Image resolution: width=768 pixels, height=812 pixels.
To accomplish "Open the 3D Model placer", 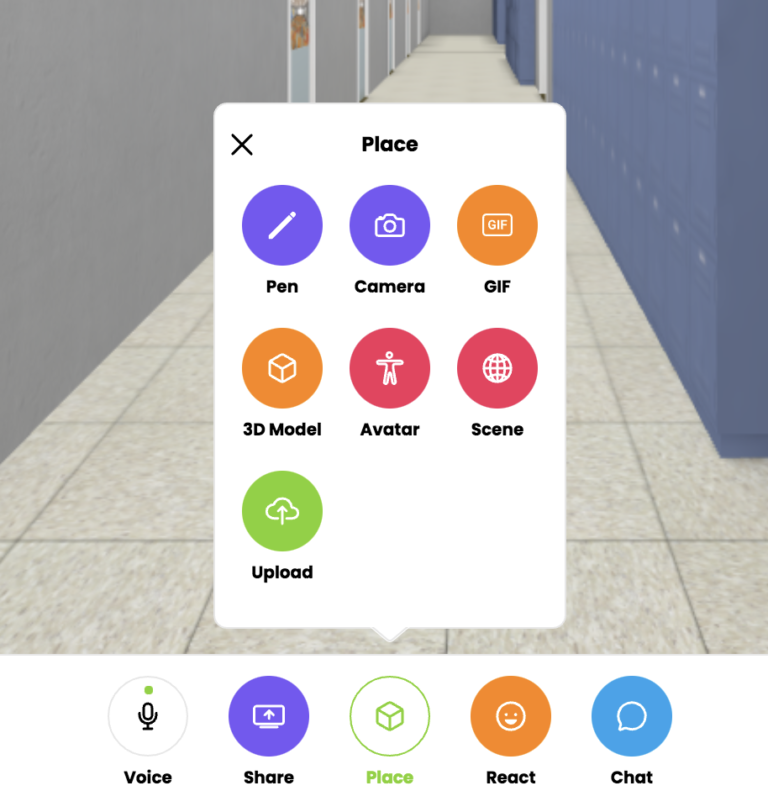I will [282, 367].
